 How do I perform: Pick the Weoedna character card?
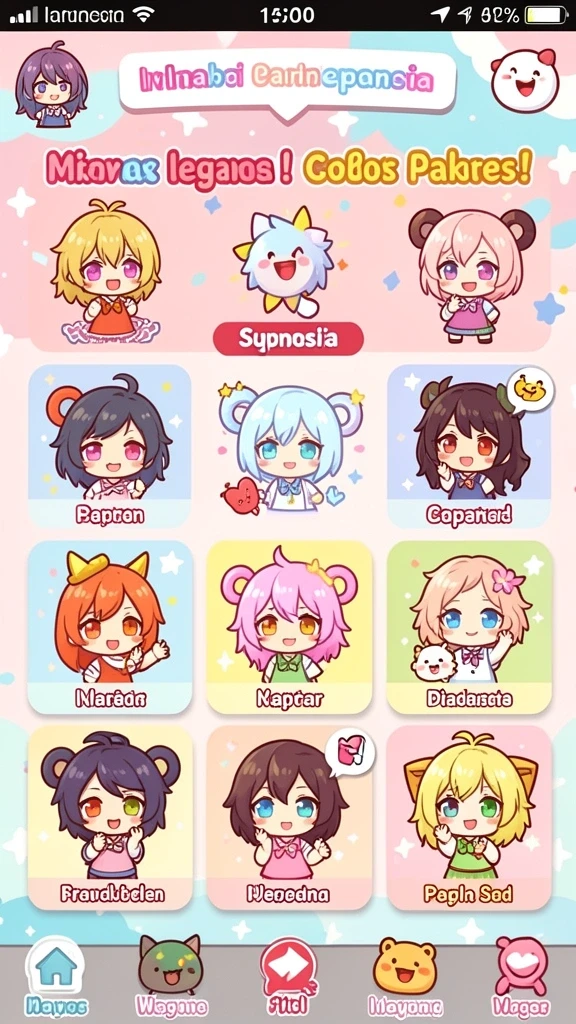coord(289,818)
